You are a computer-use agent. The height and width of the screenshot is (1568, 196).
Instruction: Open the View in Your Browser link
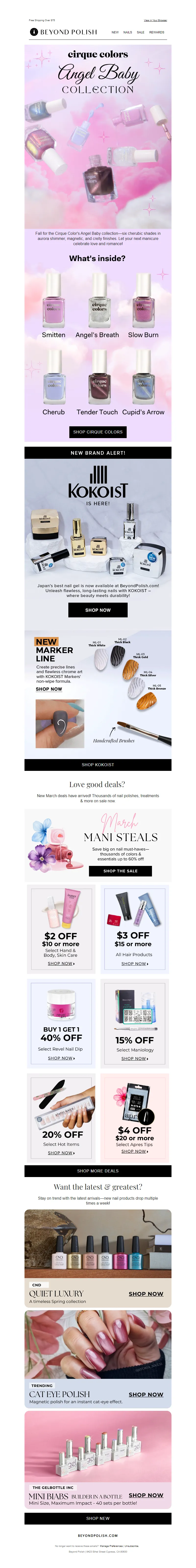155,20
